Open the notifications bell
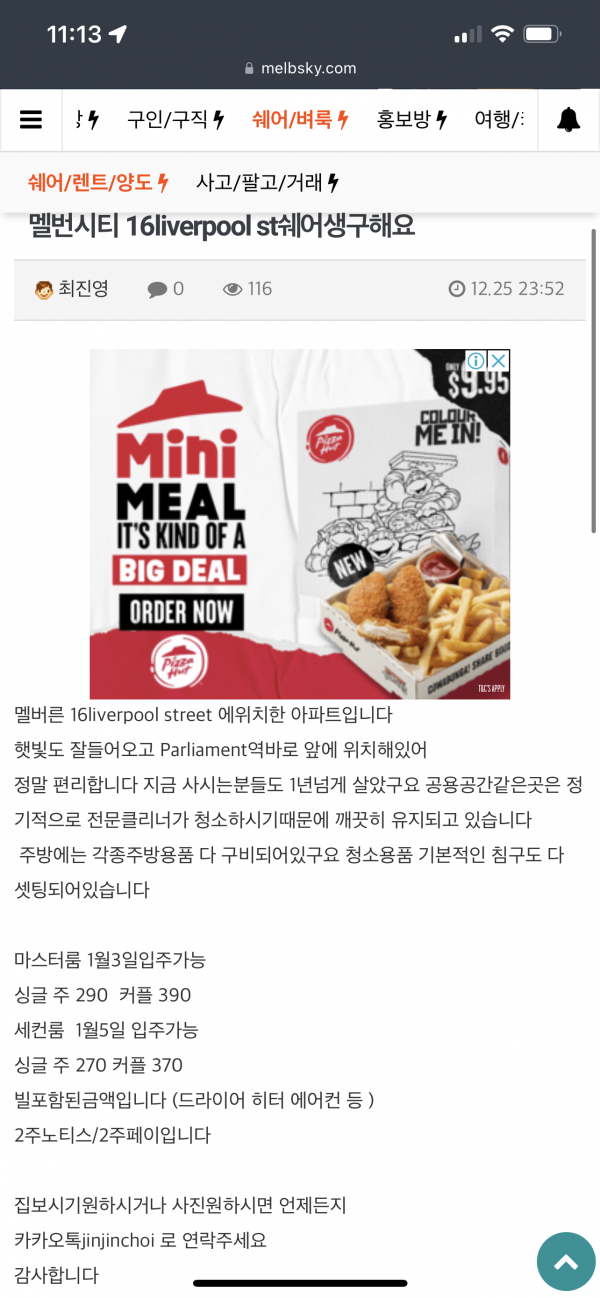600x1298 pixels. click(569, 120)
